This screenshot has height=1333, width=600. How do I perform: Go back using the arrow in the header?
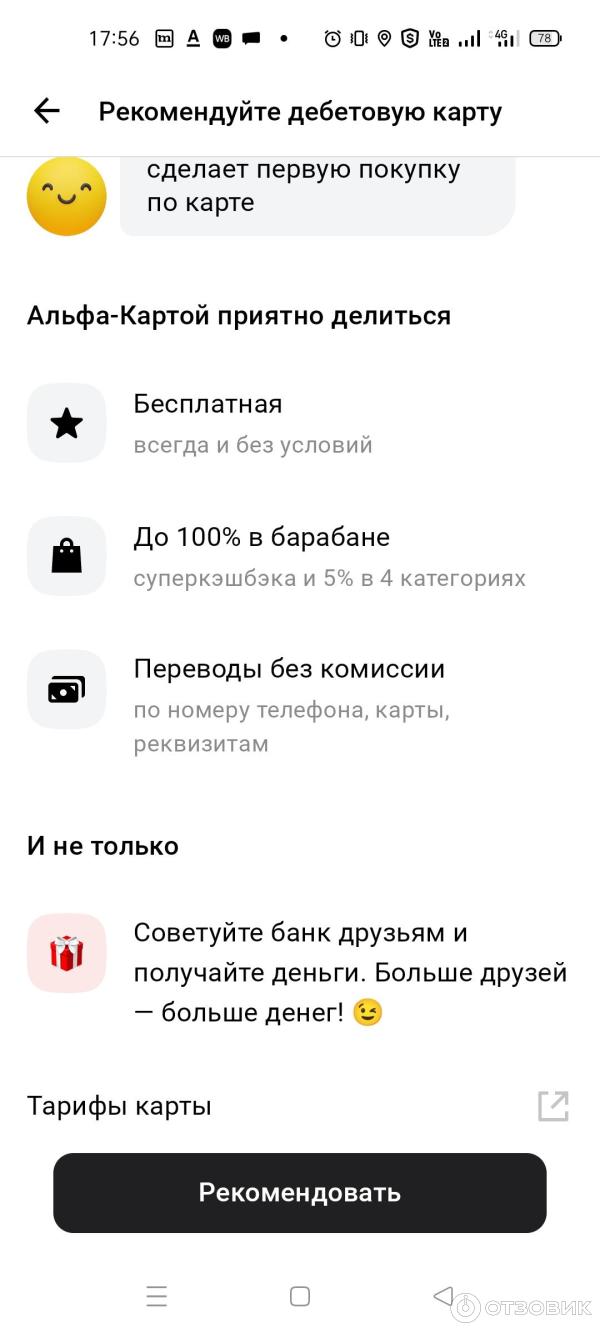point(47,111)
